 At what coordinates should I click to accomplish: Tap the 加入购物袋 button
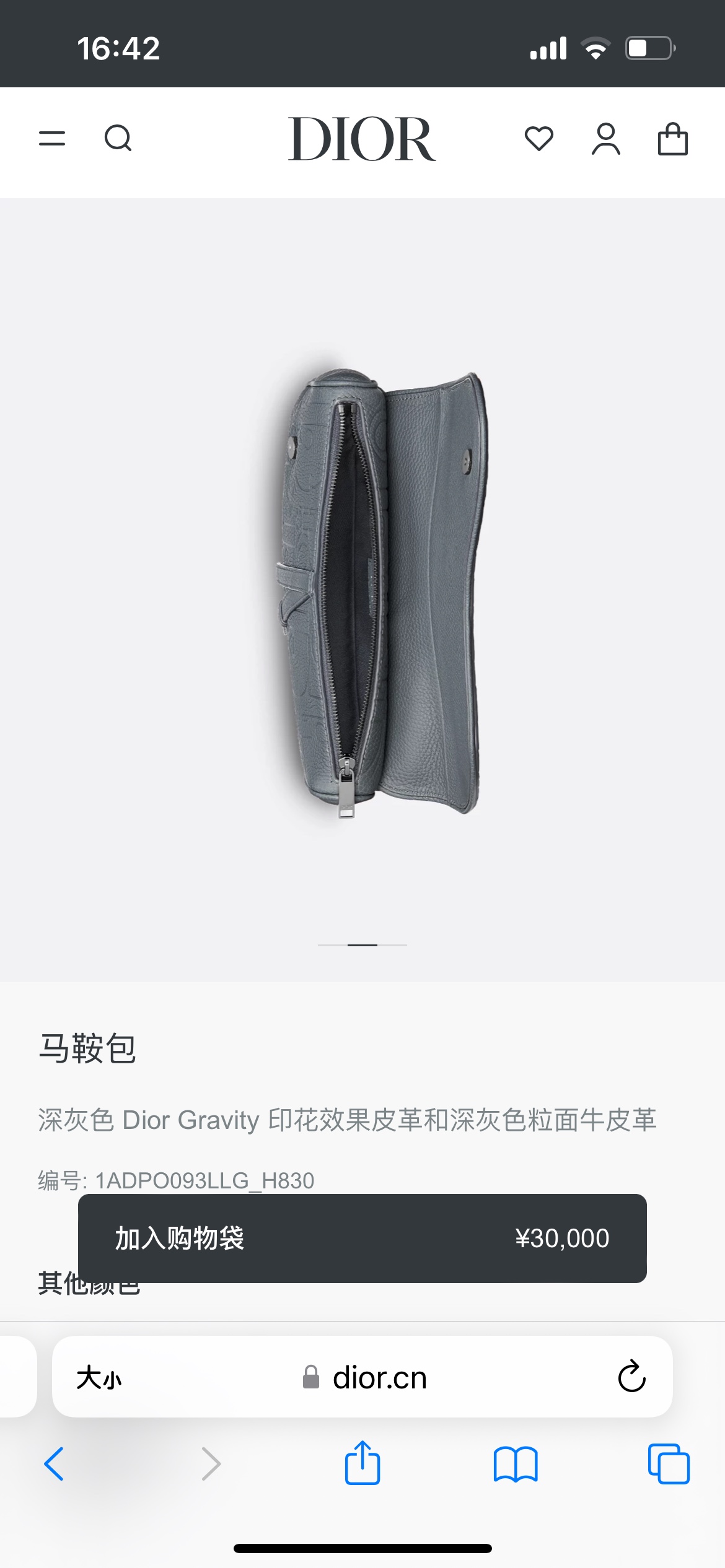click(362, 1239)
